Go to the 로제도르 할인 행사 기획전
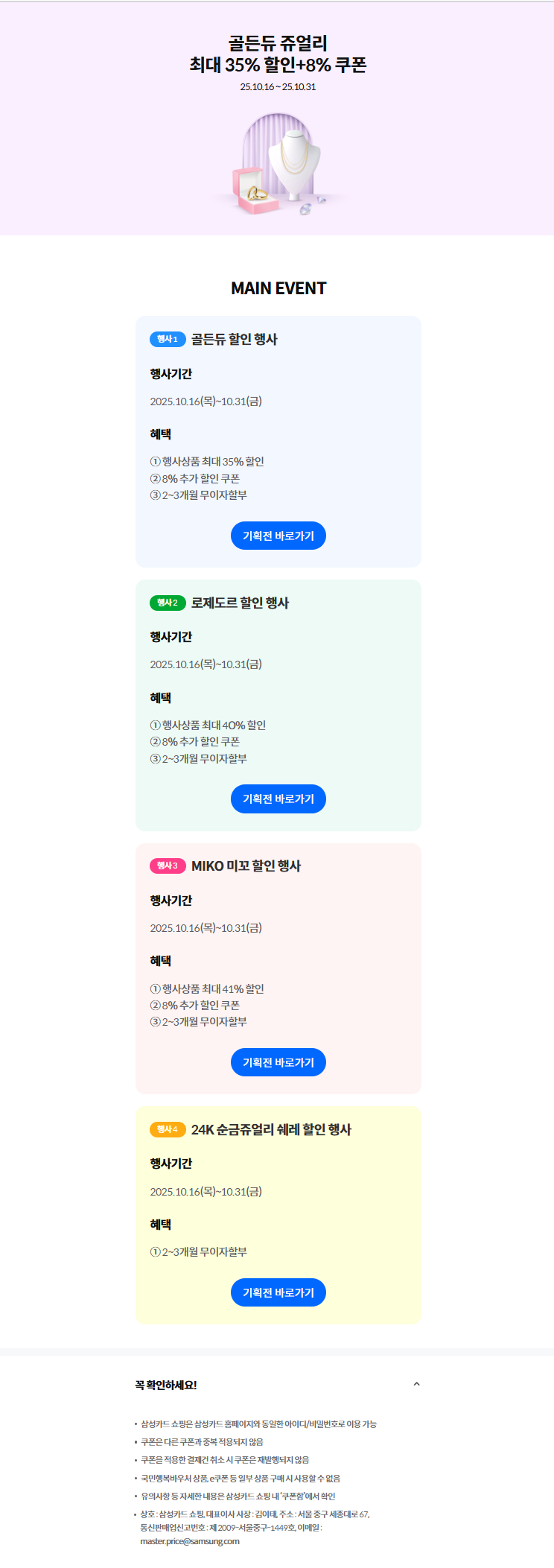The width and height of the screenshot is (554, 1568). 278,799
